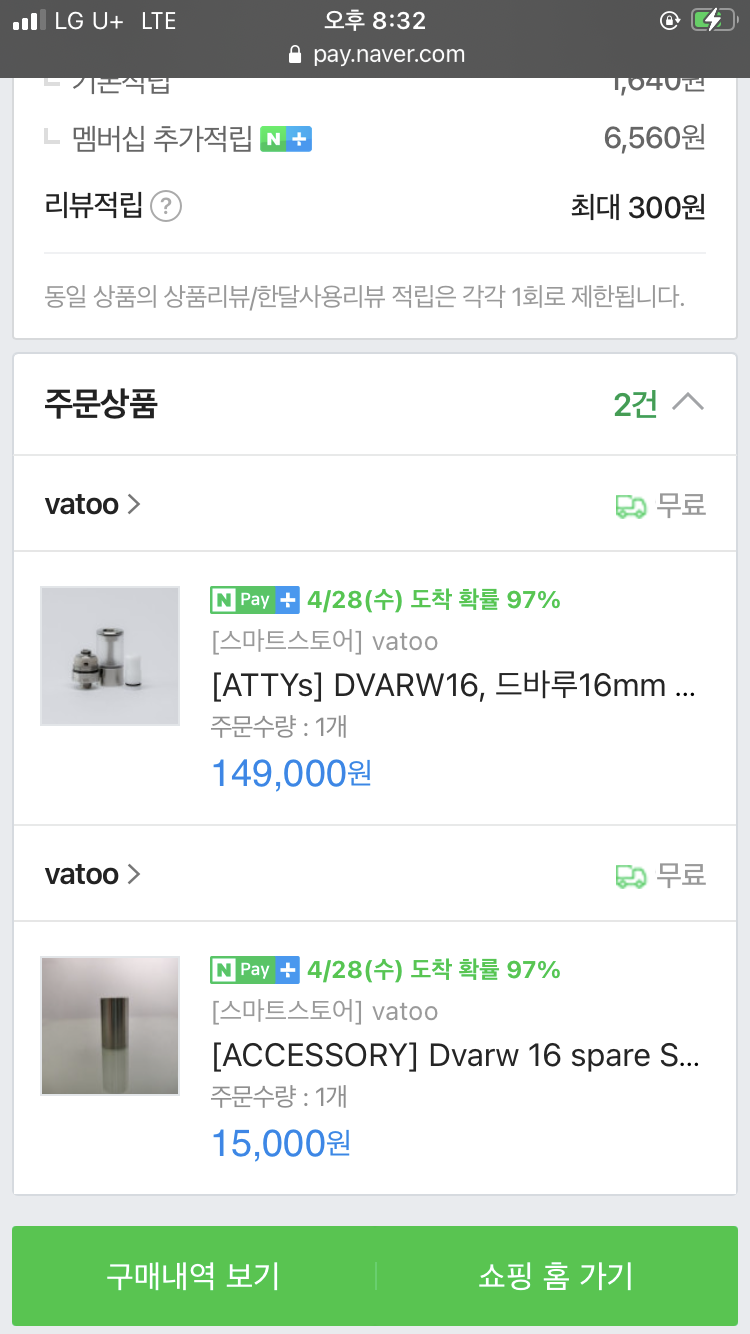Open vatoo store above the ACCESSORY item
750x1334 pixels.
pyautogui.click(x=92, y=875)
